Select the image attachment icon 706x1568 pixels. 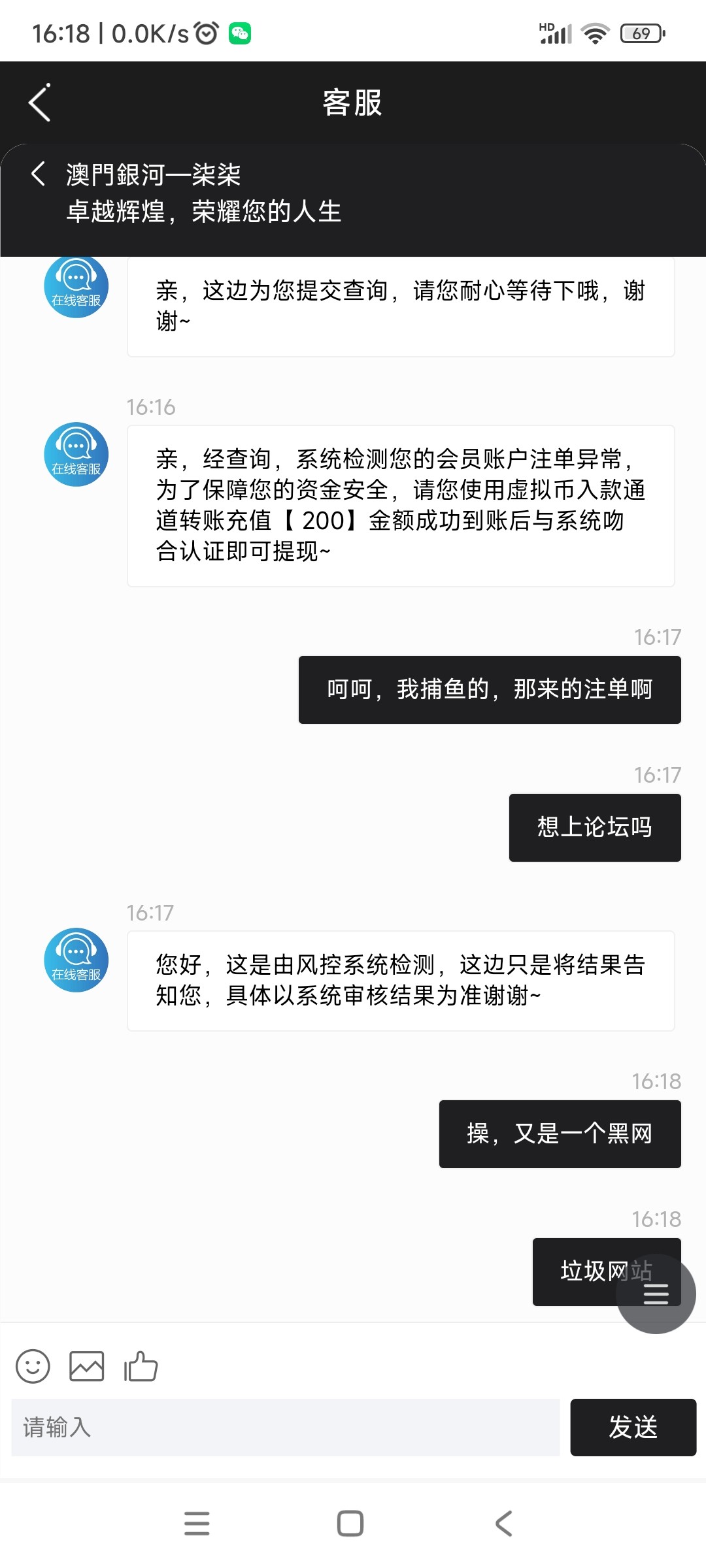86,1365
